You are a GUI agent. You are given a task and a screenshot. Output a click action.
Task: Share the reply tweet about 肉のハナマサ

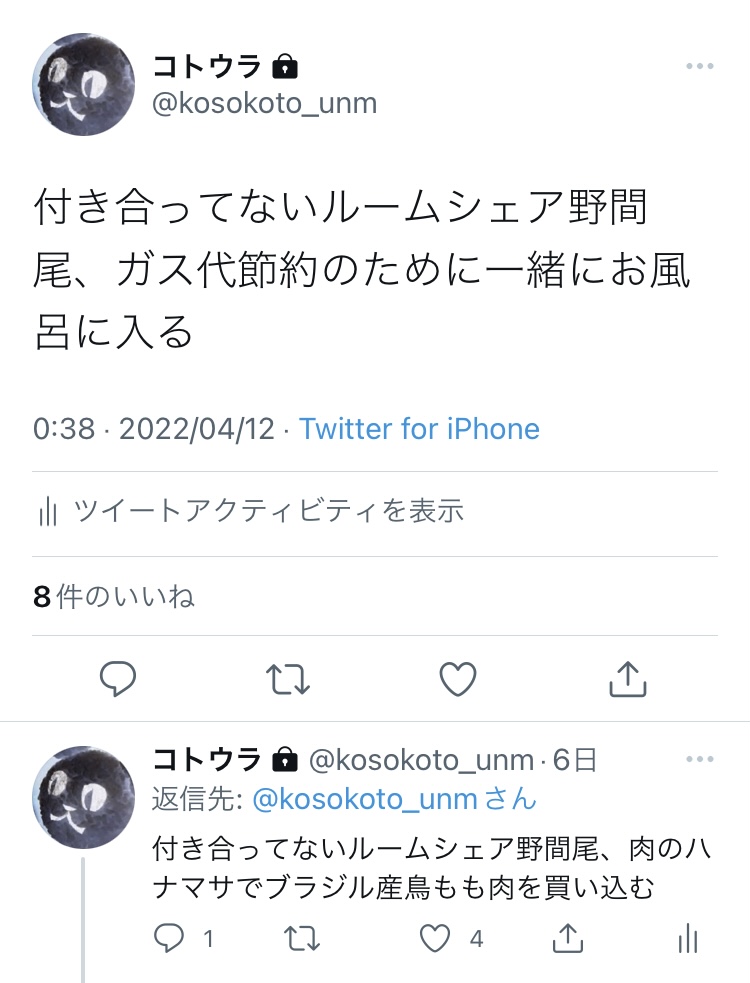[568, 938]
